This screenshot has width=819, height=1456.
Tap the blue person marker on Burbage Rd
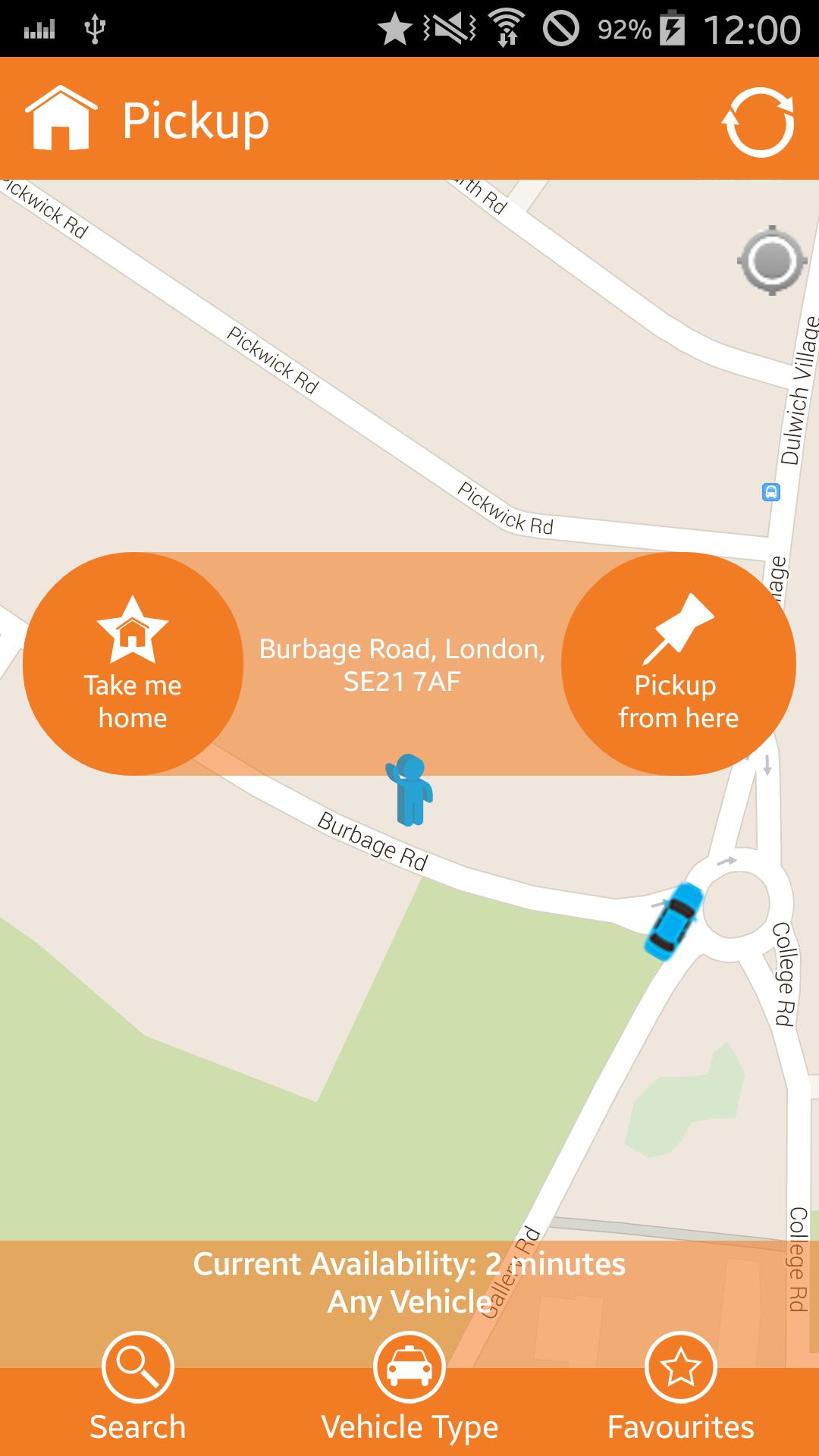(410, 792)
